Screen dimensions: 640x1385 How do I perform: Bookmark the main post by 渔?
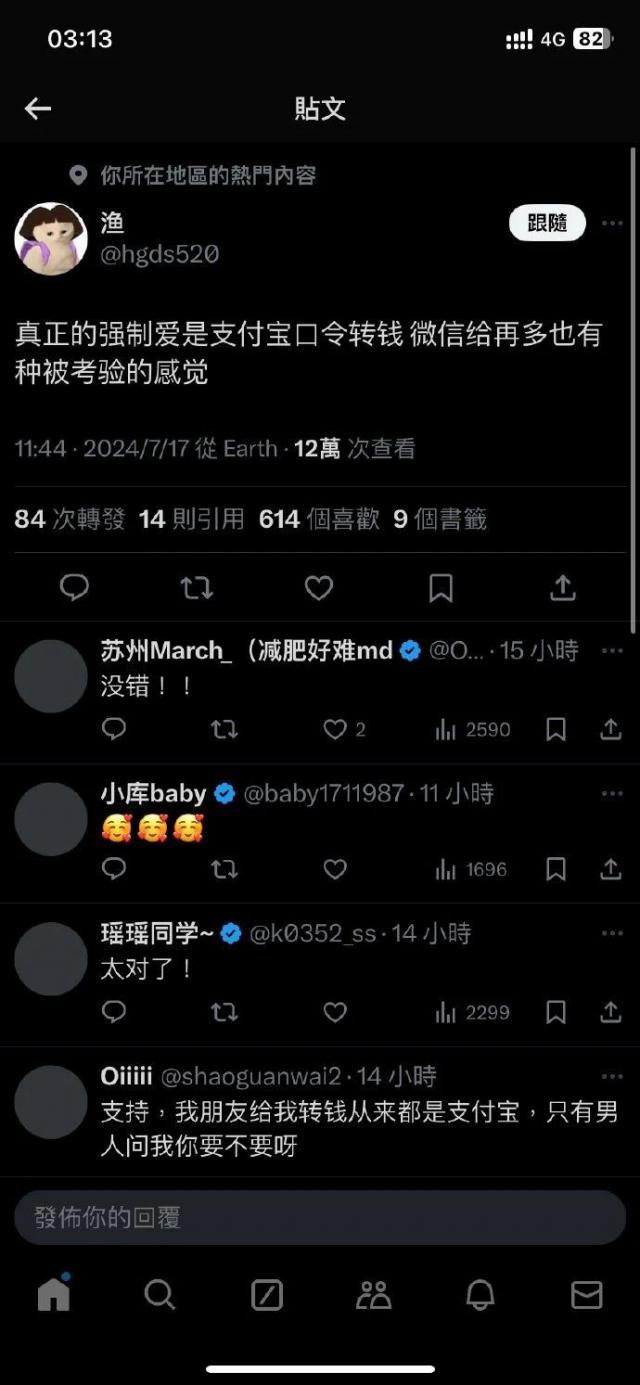coord(441,587)
